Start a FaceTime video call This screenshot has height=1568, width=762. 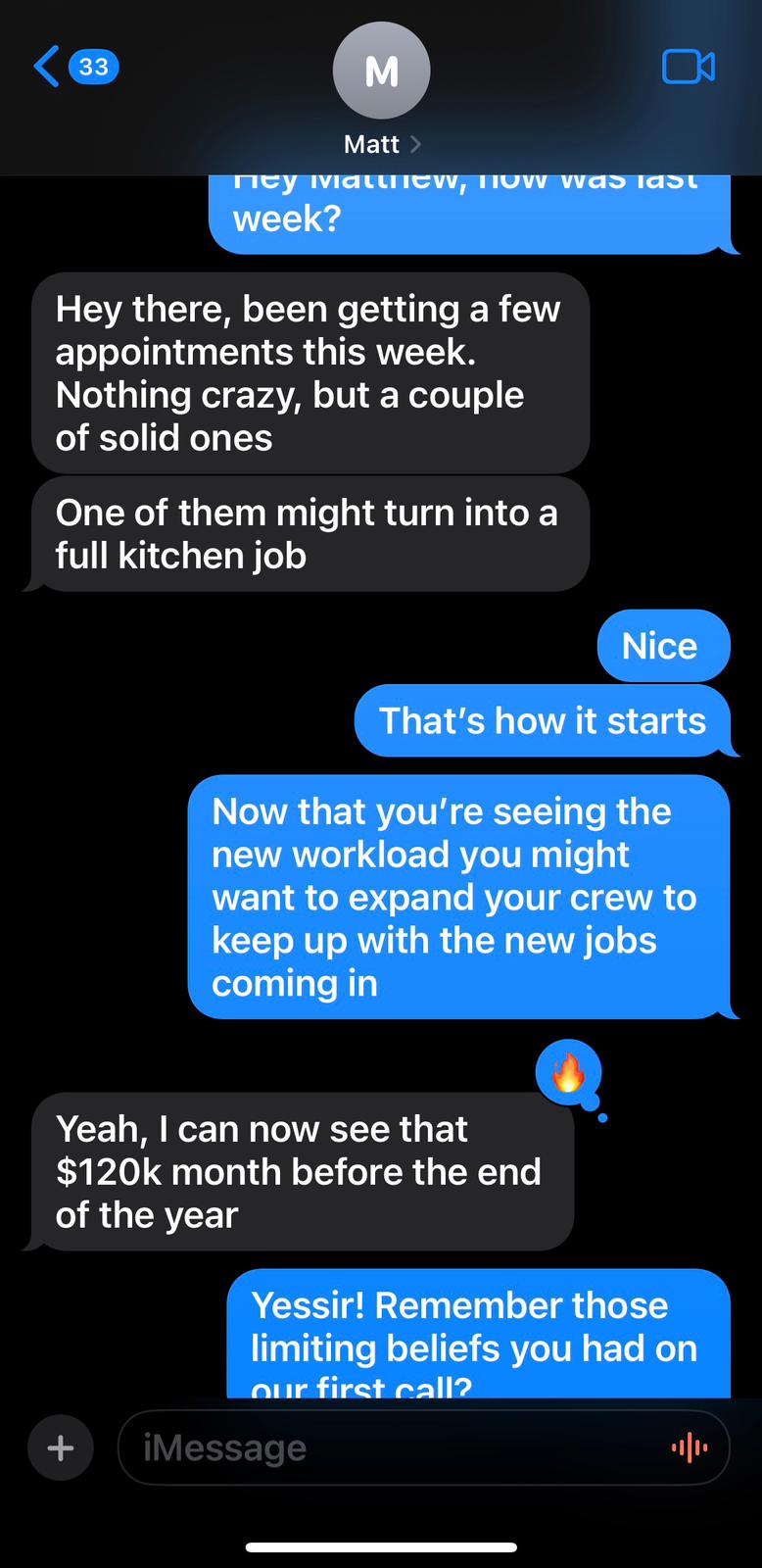click(689, 67)
